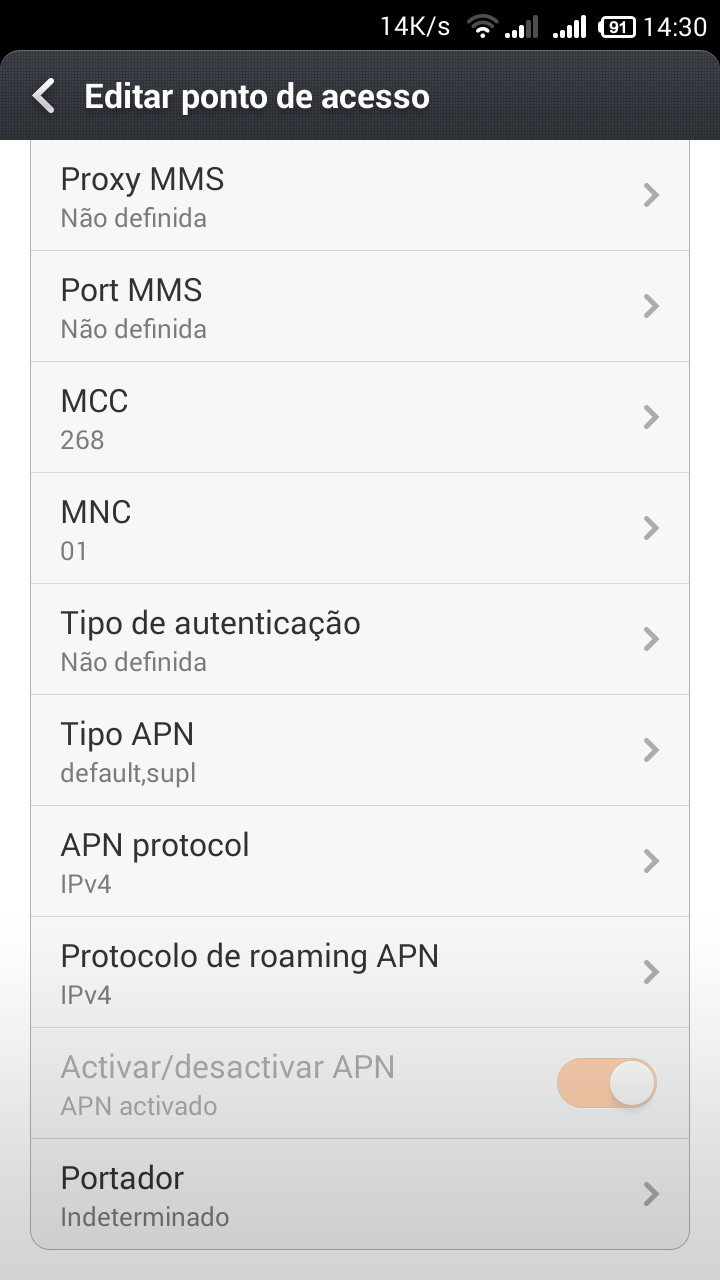
Task: Open Protocolo de roaming APN
Action: [360, 972]
